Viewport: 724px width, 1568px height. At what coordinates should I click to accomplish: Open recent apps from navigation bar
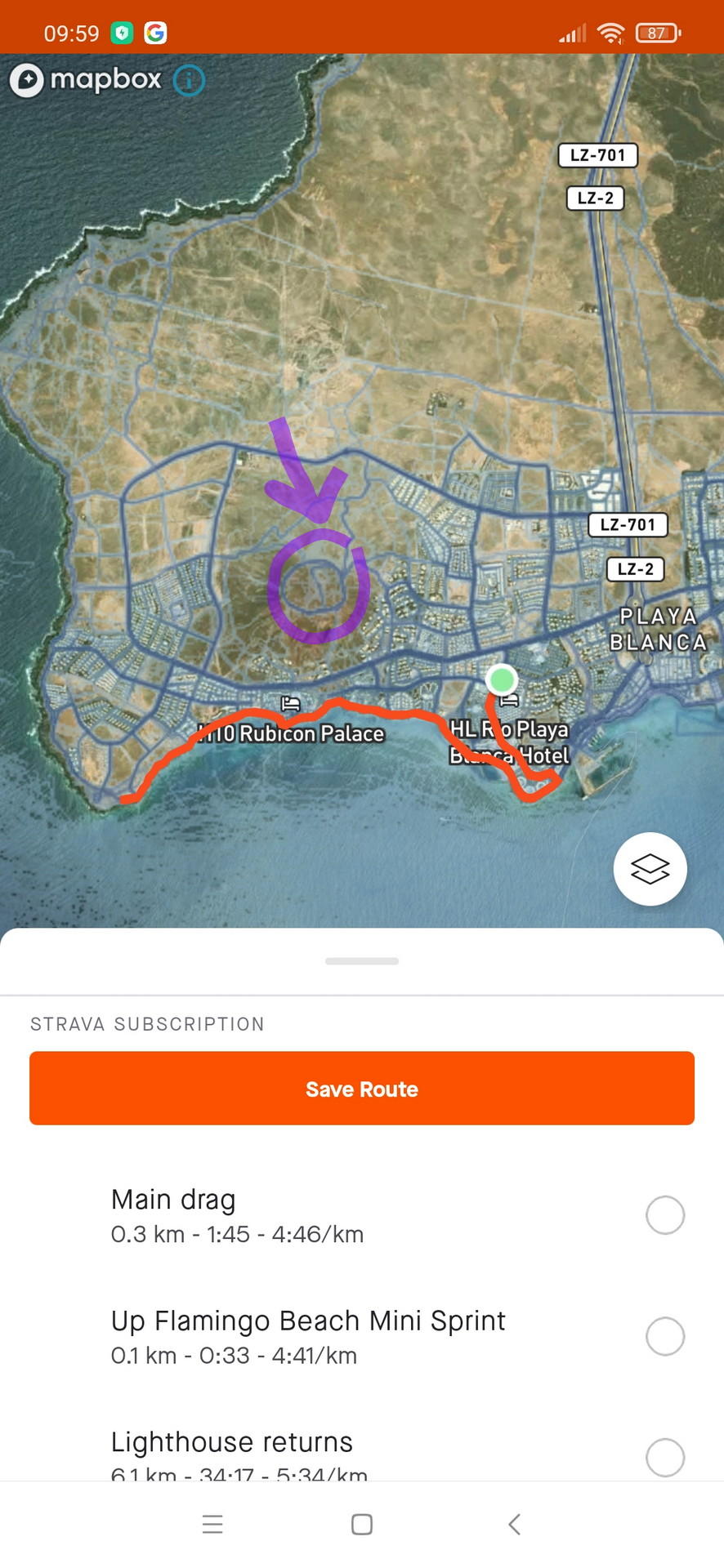pyautogui.click(x=212, y=1524)
